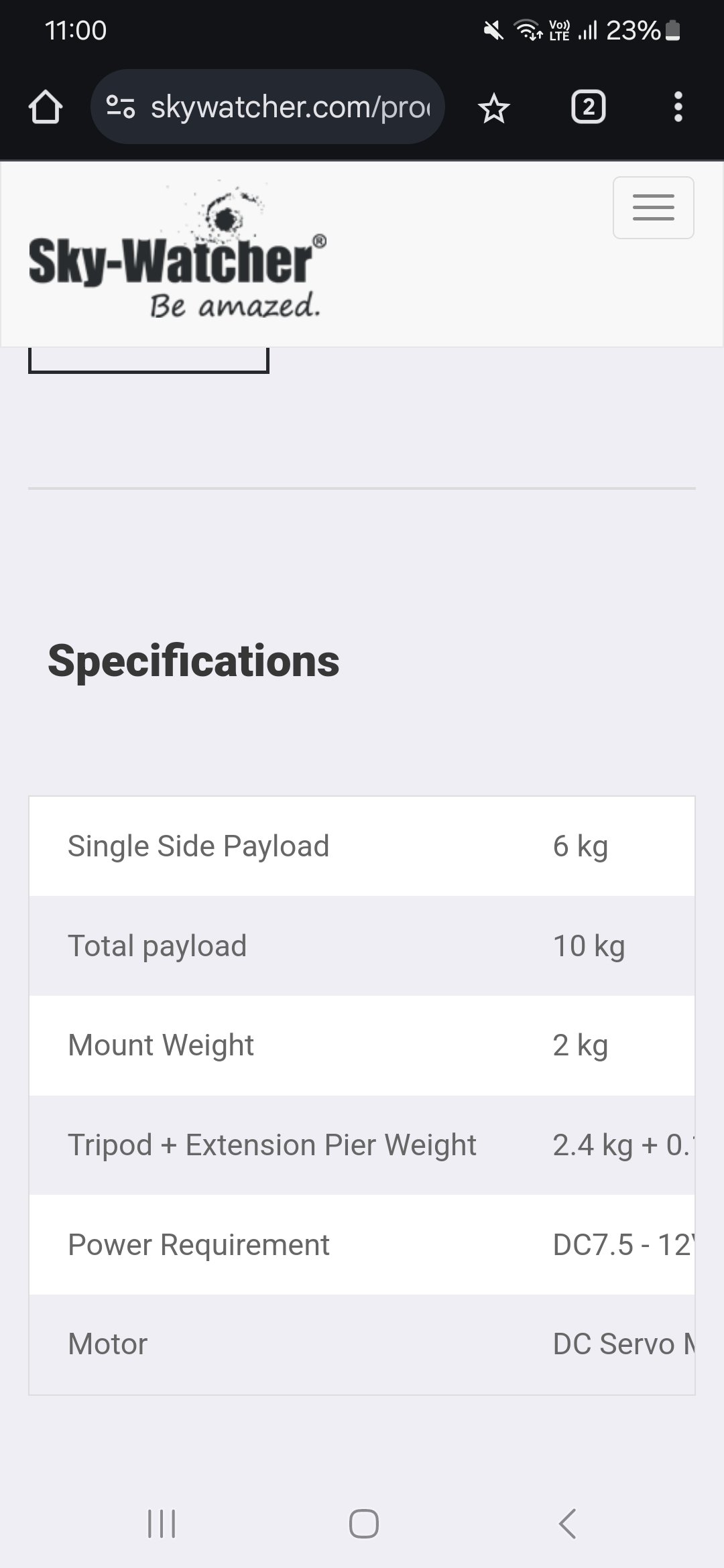Open recent apps from the navigation bar
Image resolution: width=724 pixels, height=1568 pixels.
tap(162, 1524)
